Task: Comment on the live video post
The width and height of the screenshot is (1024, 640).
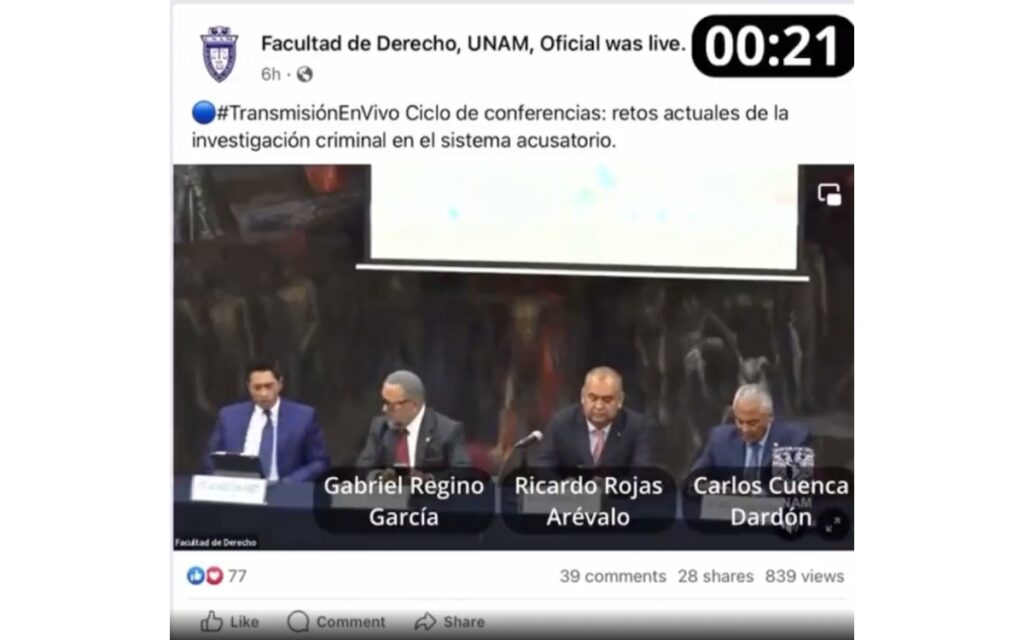Action: (x=336, y=621)
